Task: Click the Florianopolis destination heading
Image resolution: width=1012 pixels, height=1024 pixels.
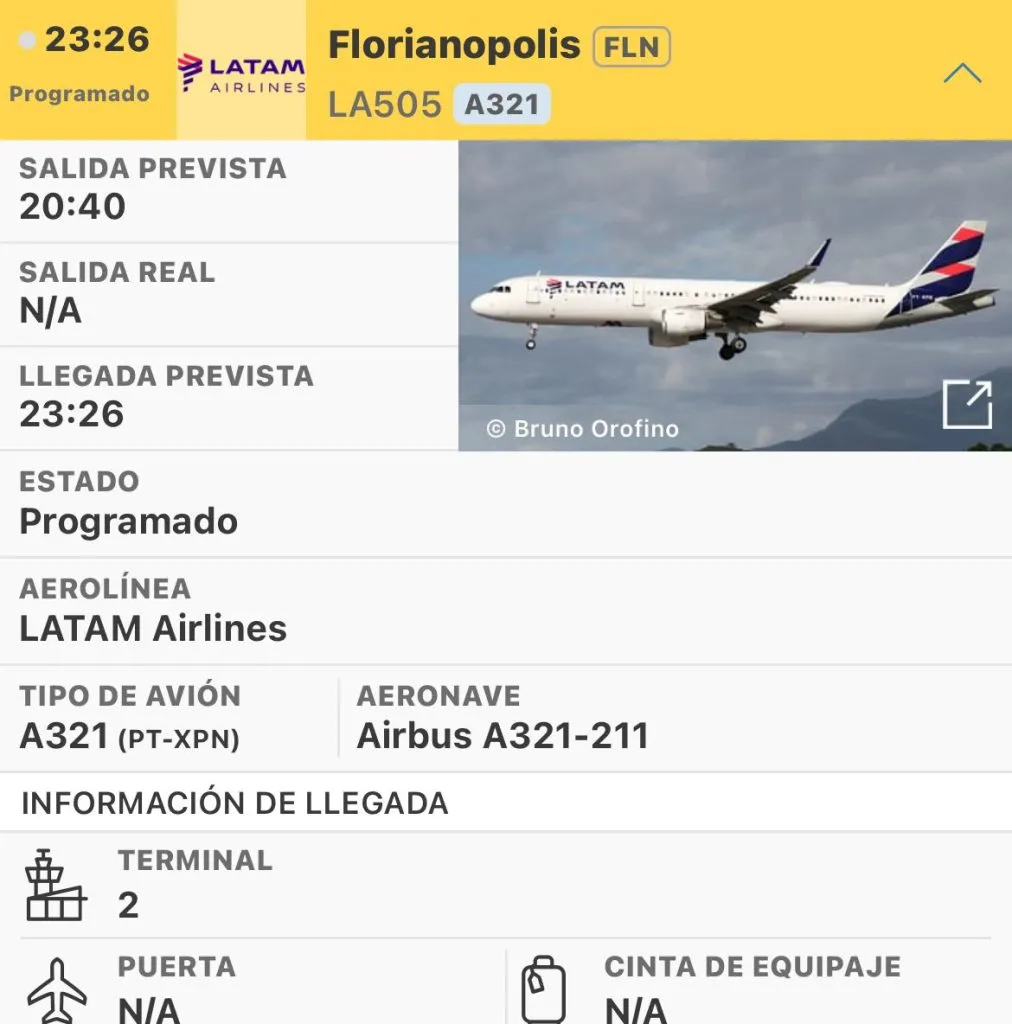Action: pyautogui.click(x=452, y=44)
